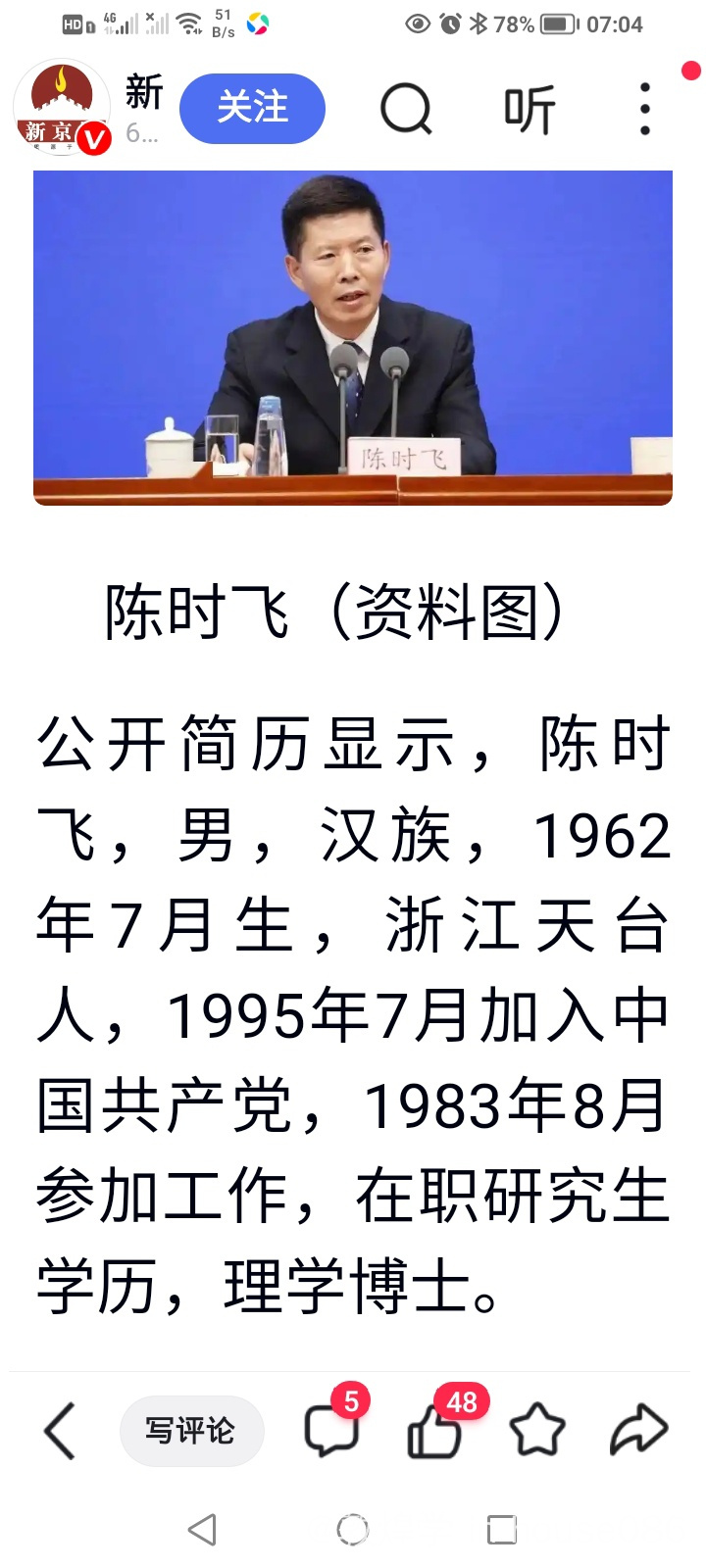Bookmark the article with star icon
706x1568 pixels.
537,1430
